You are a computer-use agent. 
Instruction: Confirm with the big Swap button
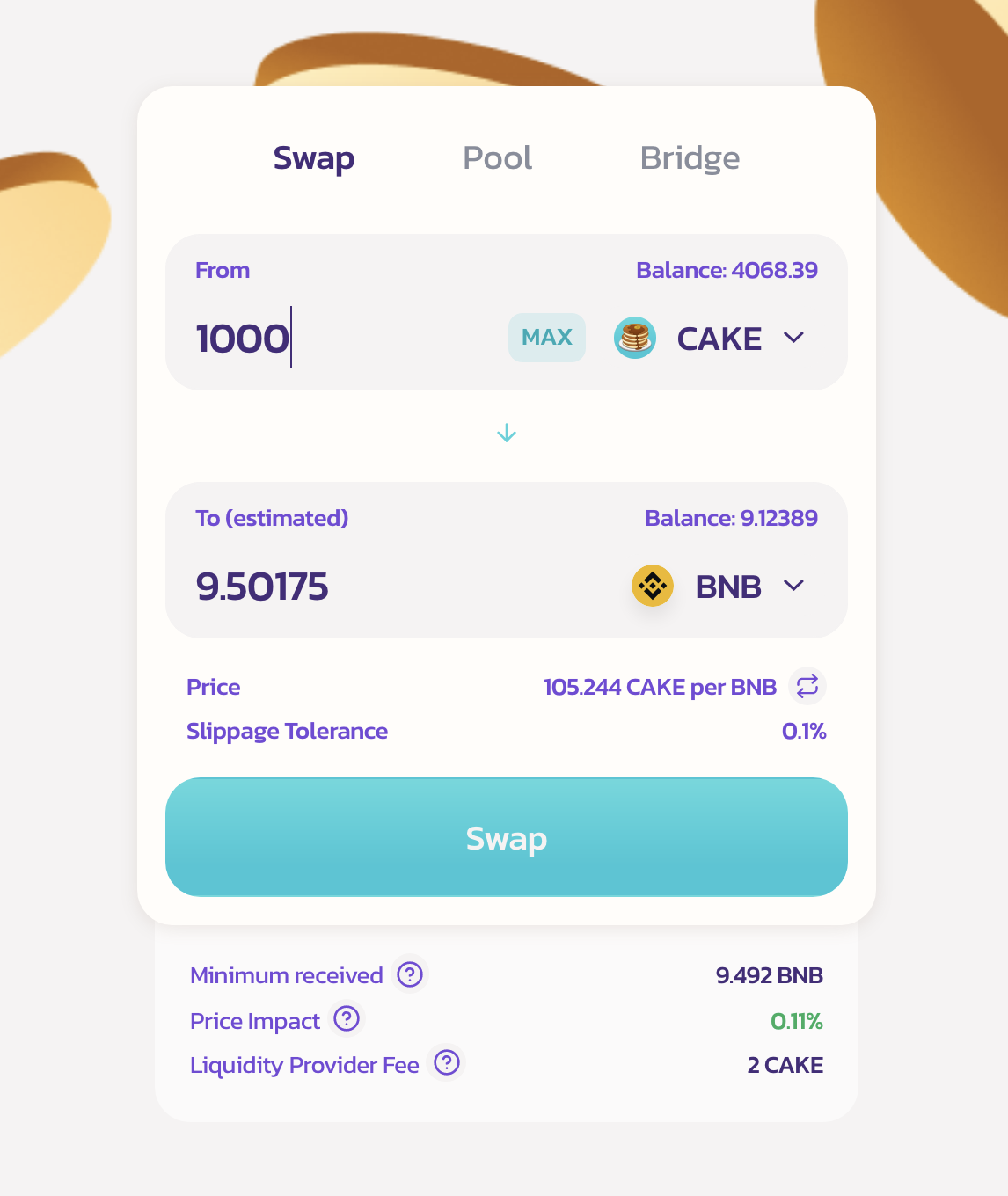click(507, 837)
